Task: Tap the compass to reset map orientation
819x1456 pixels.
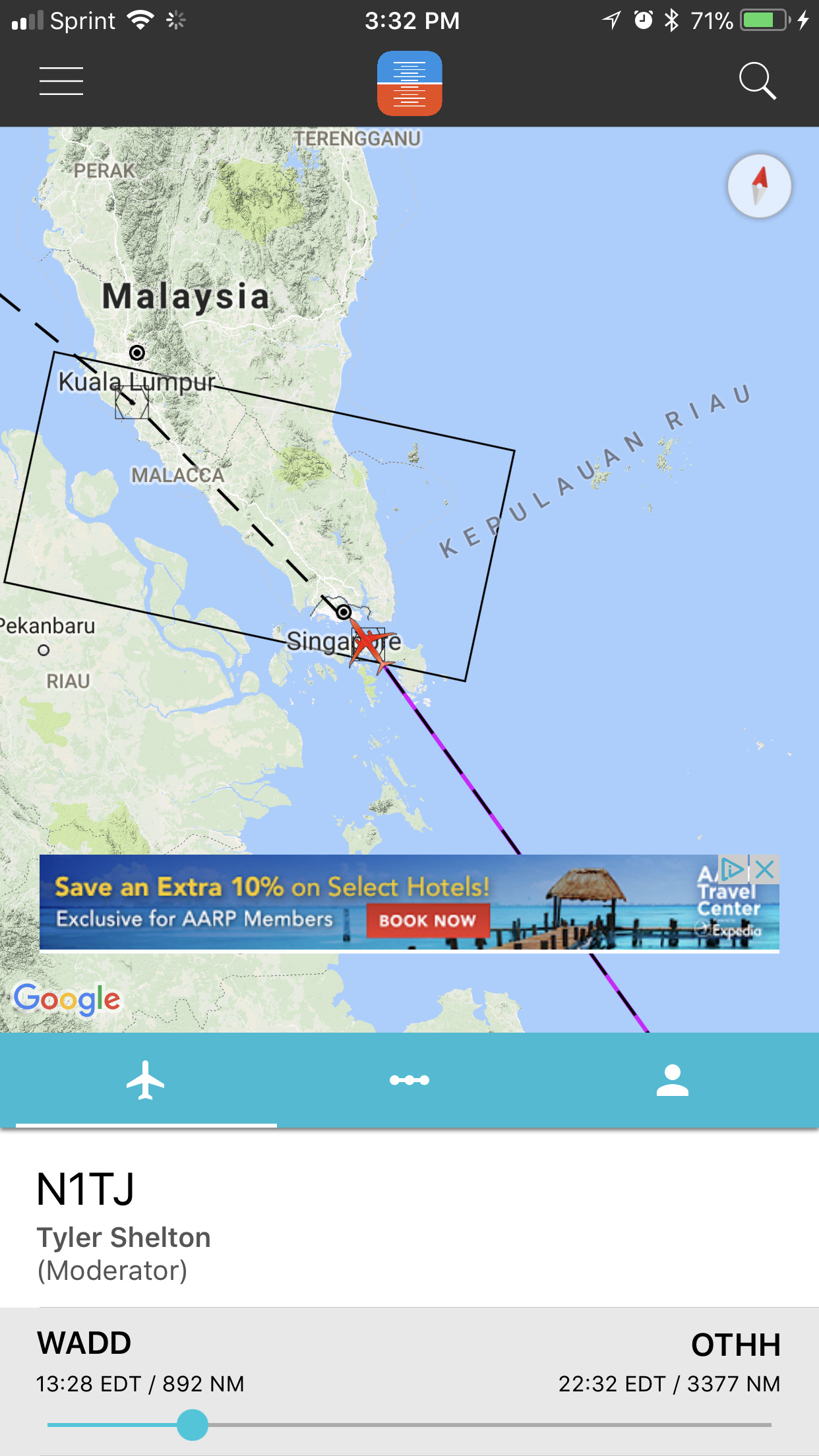Action: click(x=759, y=186)
